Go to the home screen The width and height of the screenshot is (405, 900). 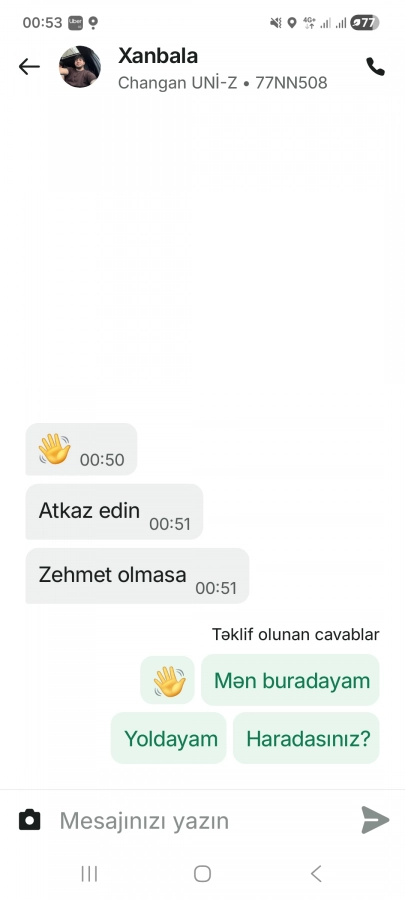coord(202,874)
